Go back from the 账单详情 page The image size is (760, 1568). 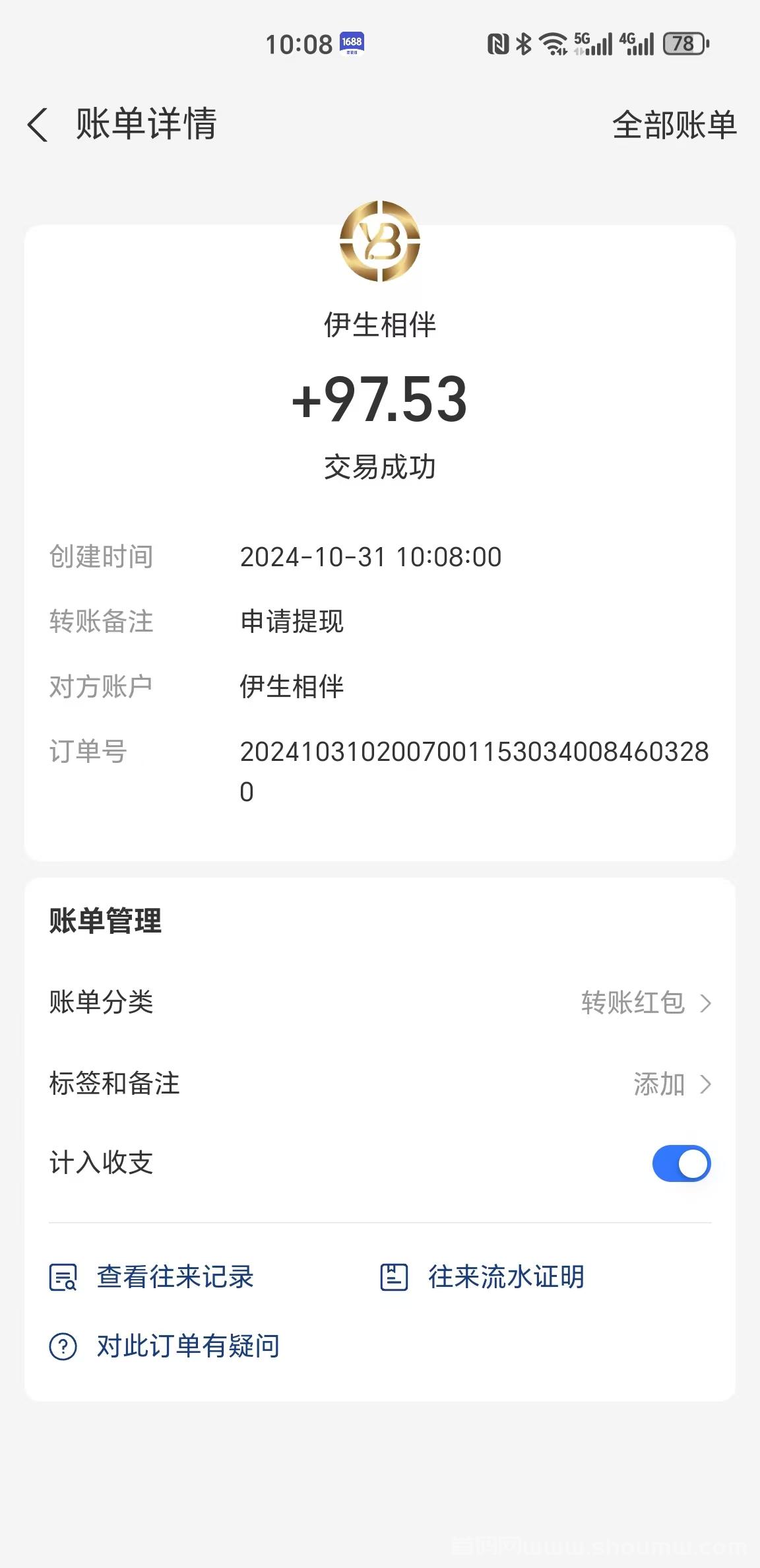[38, 125]
